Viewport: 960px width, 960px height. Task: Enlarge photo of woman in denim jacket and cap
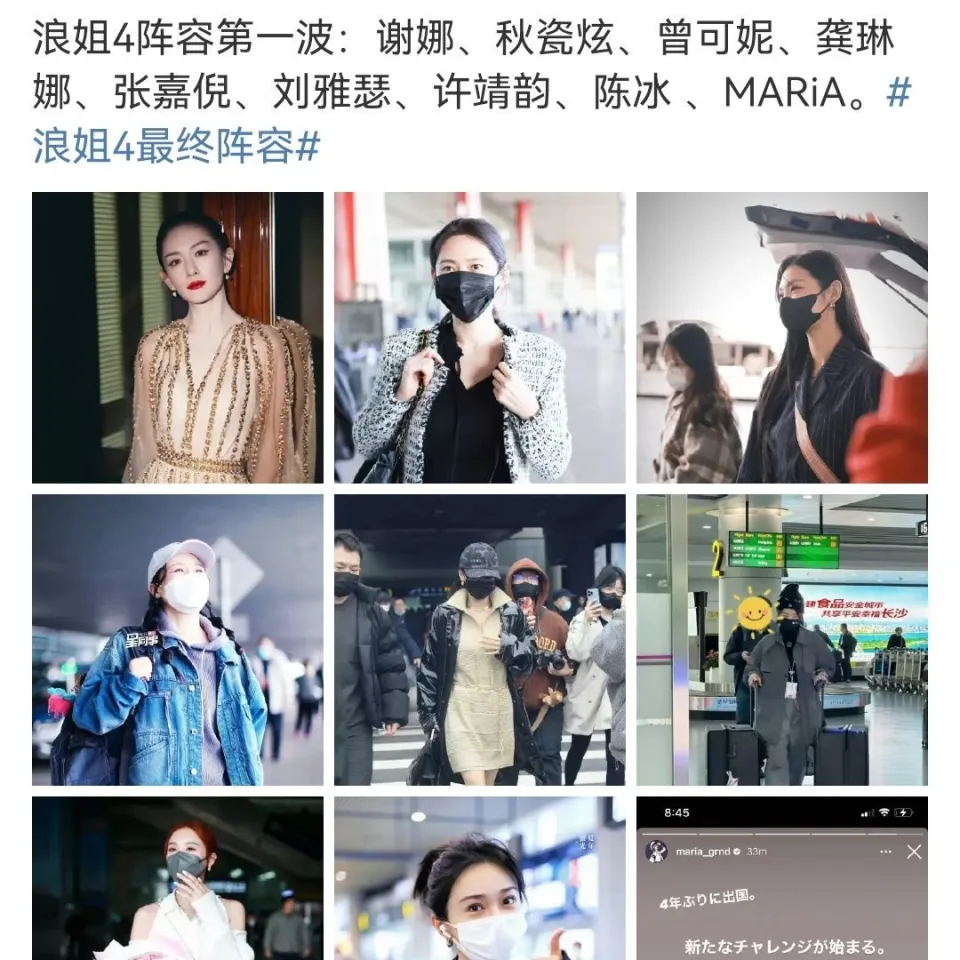pyautogui.click(x=178, y=640)
